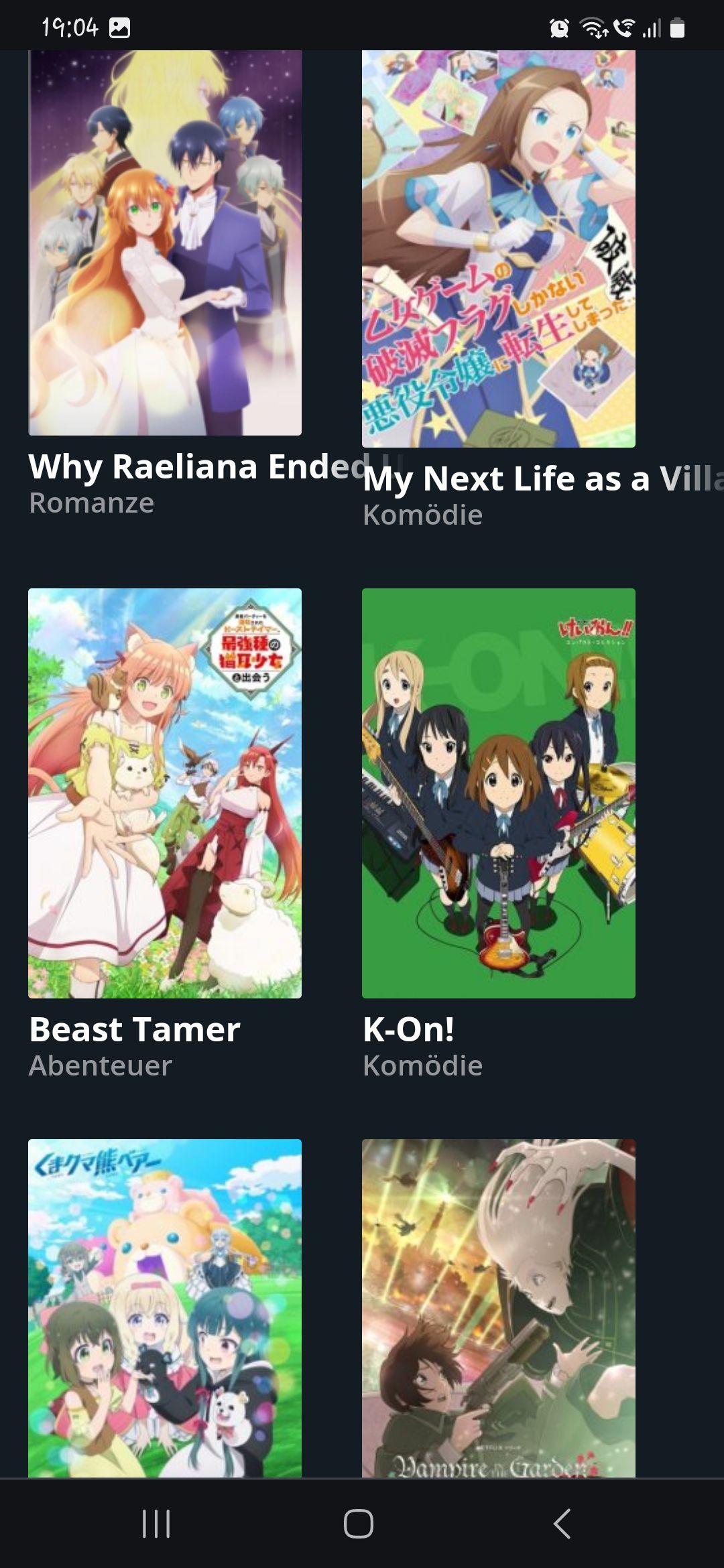View the Vampire in the Garden poster

click(x=498, y=1307)
